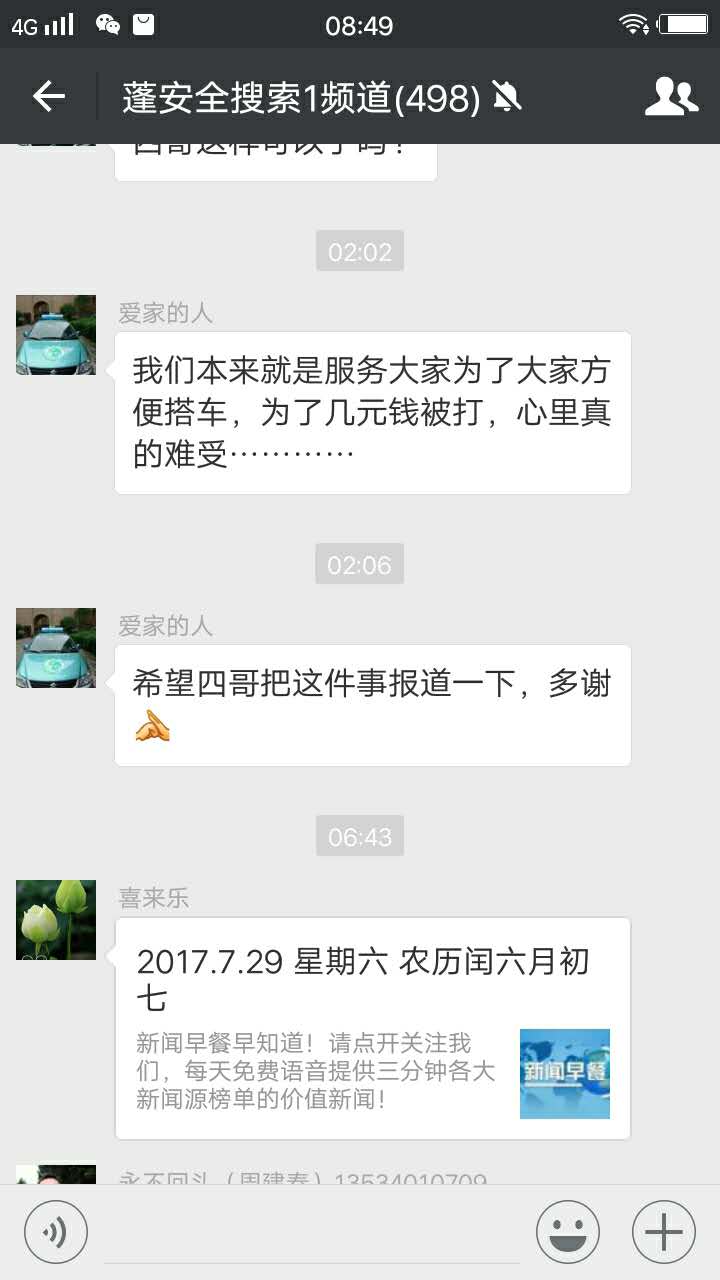This screenshot has width=720, height=1280.
Task: Switch to voice message input
Action: click(56, 1232)
